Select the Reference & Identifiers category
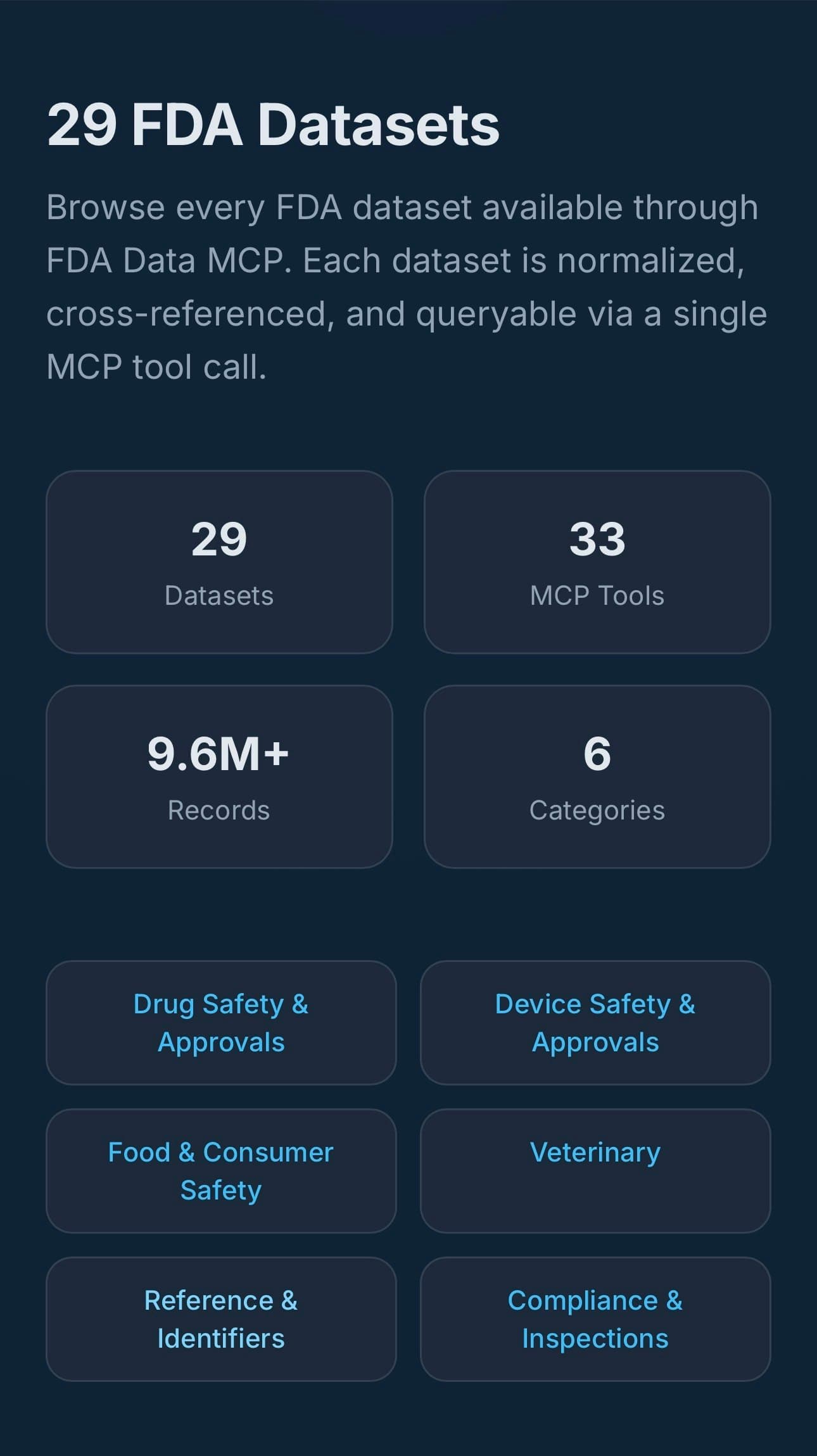Image resolution: width=817 pixels, height=1456 pixels. pyautogui.click(x=222, y=1319)
